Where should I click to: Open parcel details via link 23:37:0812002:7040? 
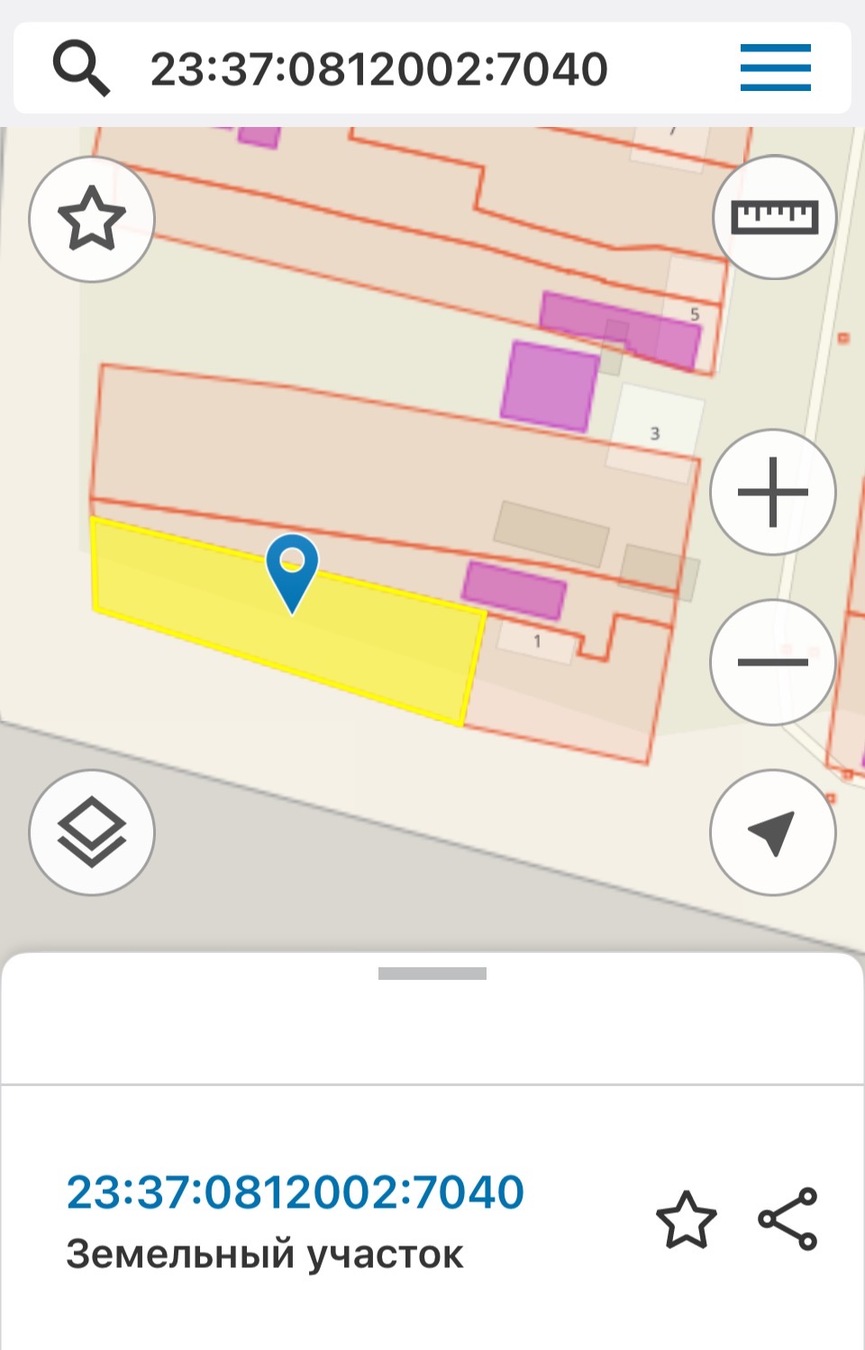point(295,1192)
